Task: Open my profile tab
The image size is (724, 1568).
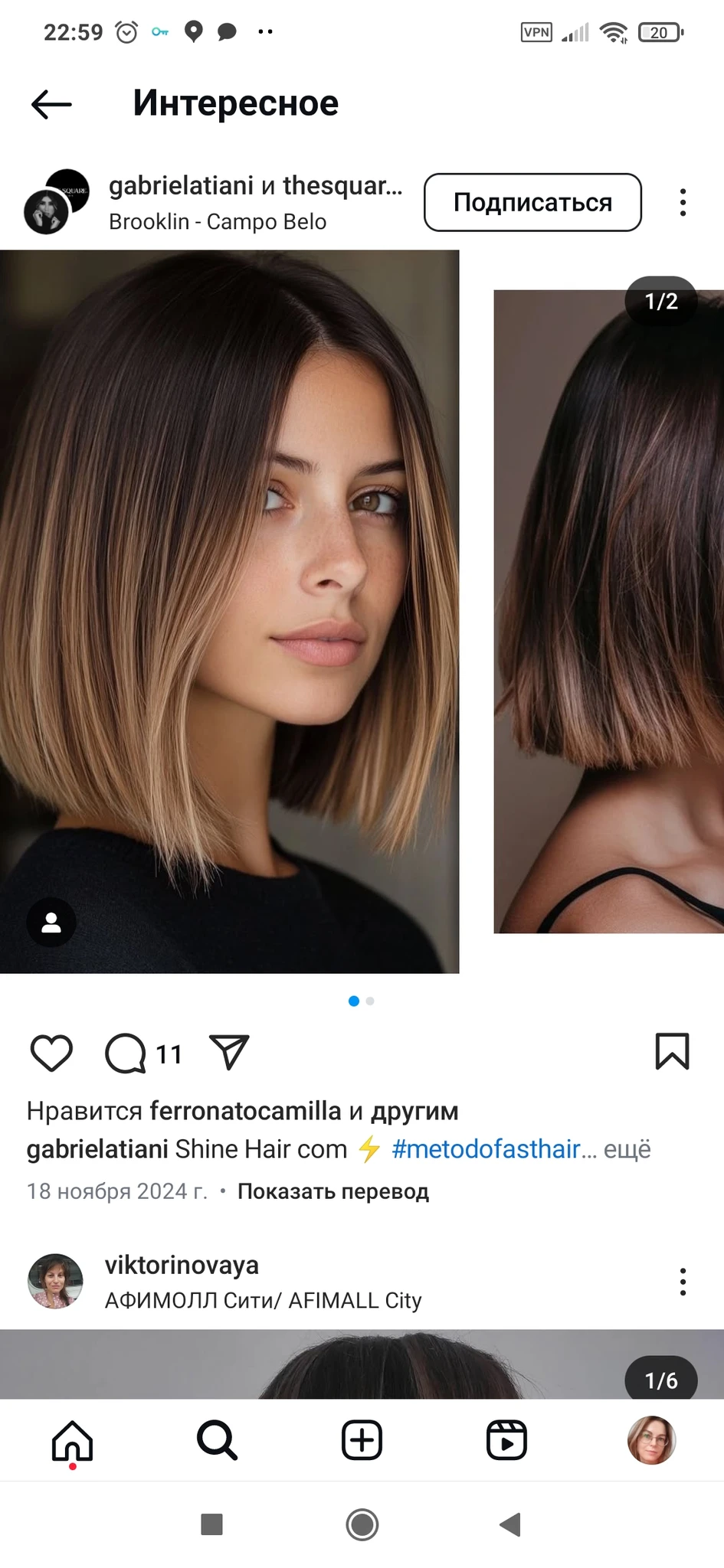Action: tap(651, 1441)
